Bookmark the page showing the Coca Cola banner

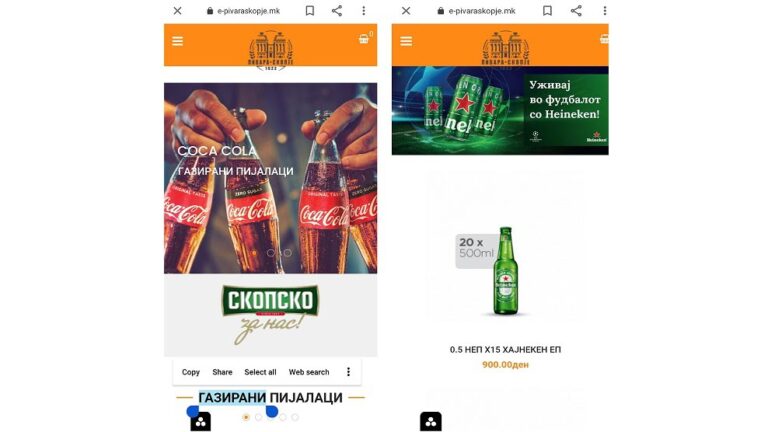point(310,11)
